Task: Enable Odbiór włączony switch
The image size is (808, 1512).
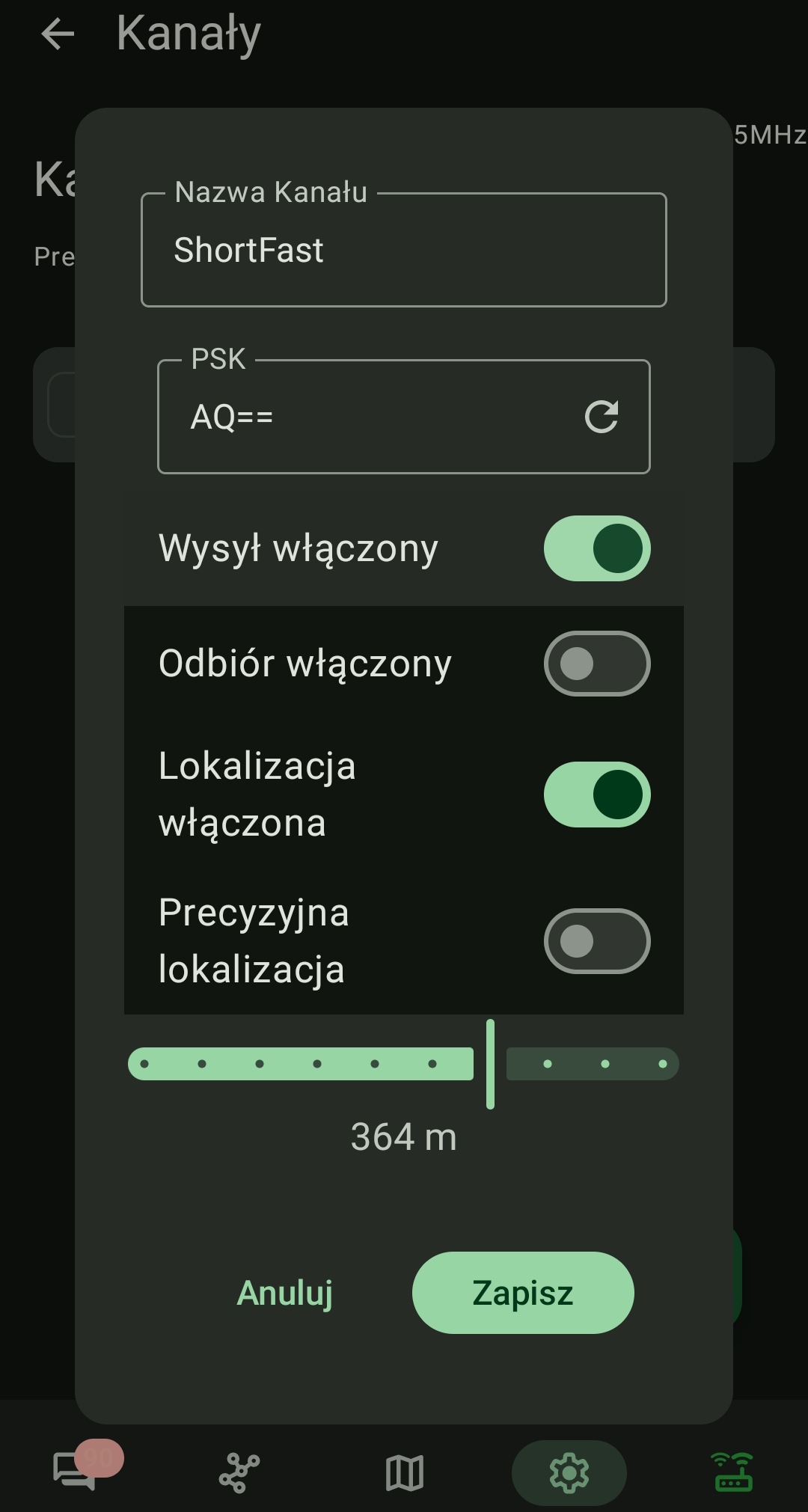Action: tap(596, 664)
